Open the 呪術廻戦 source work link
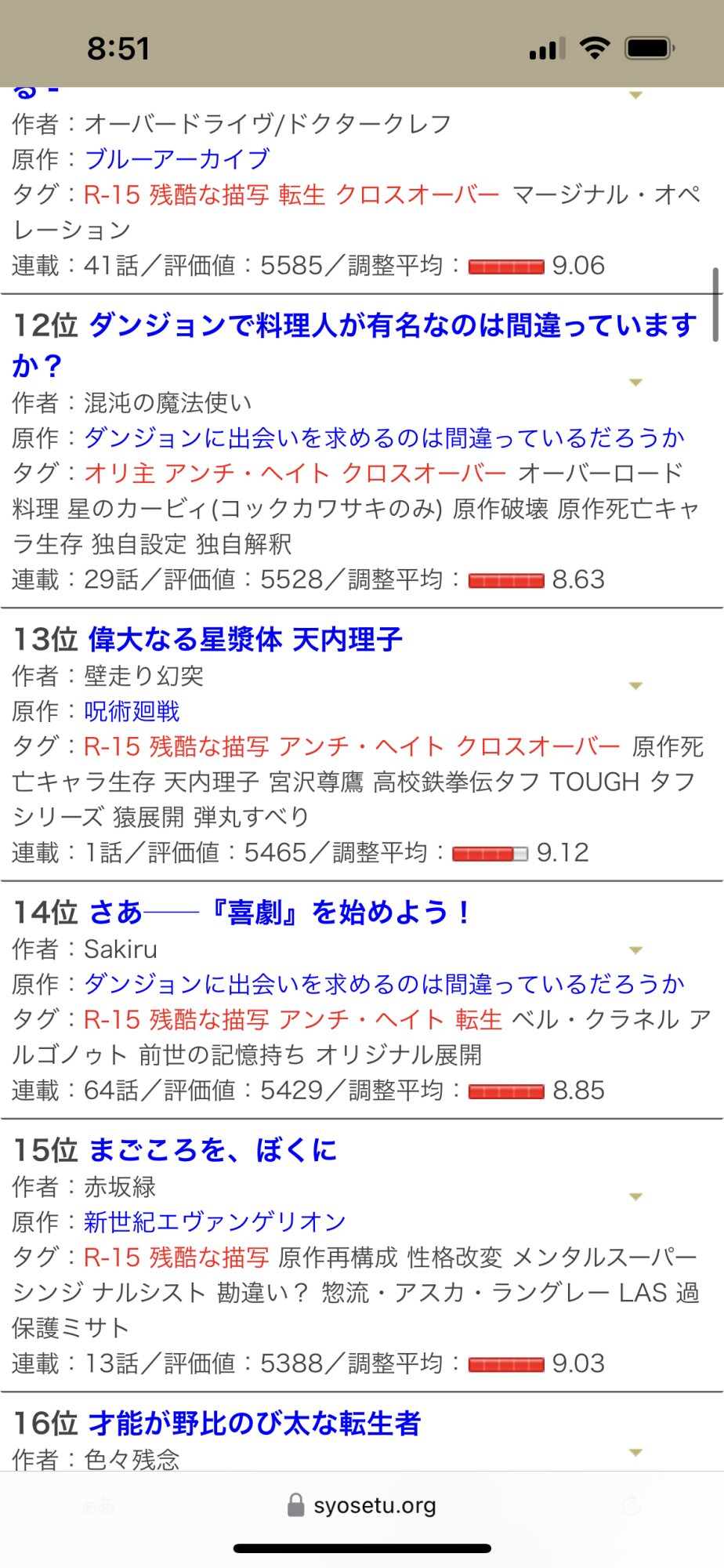Image resolution: width=724 pixels, height=1568 pixels. click(132, 711)
